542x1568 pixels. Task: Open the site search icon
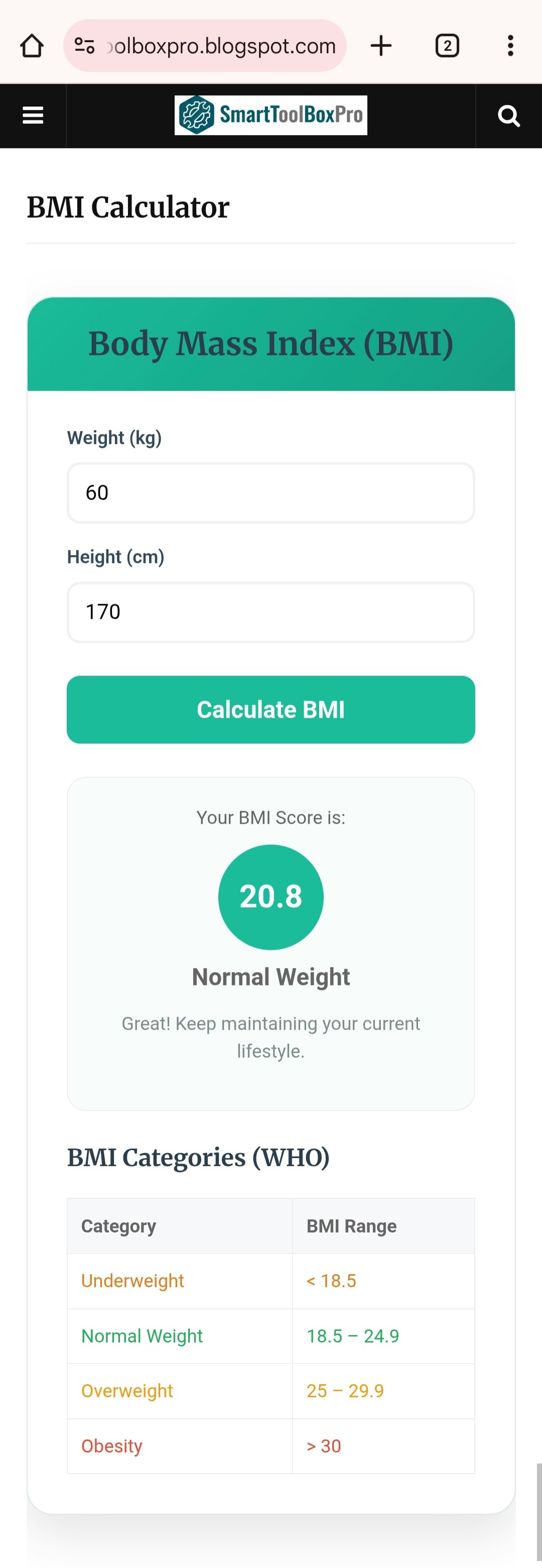pos(508,116)
